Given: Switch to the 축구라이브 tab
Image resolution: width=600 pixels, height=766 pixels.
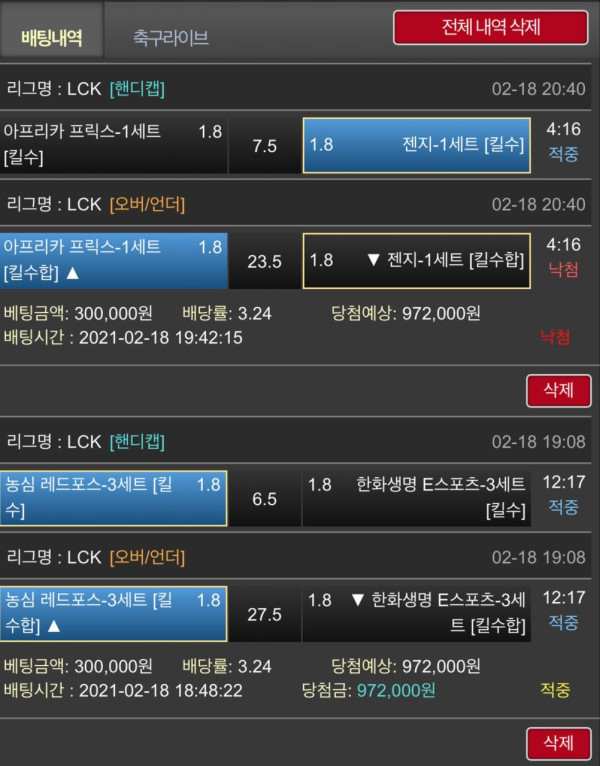Looking at the screenshot, I should [x=170, y=38].
